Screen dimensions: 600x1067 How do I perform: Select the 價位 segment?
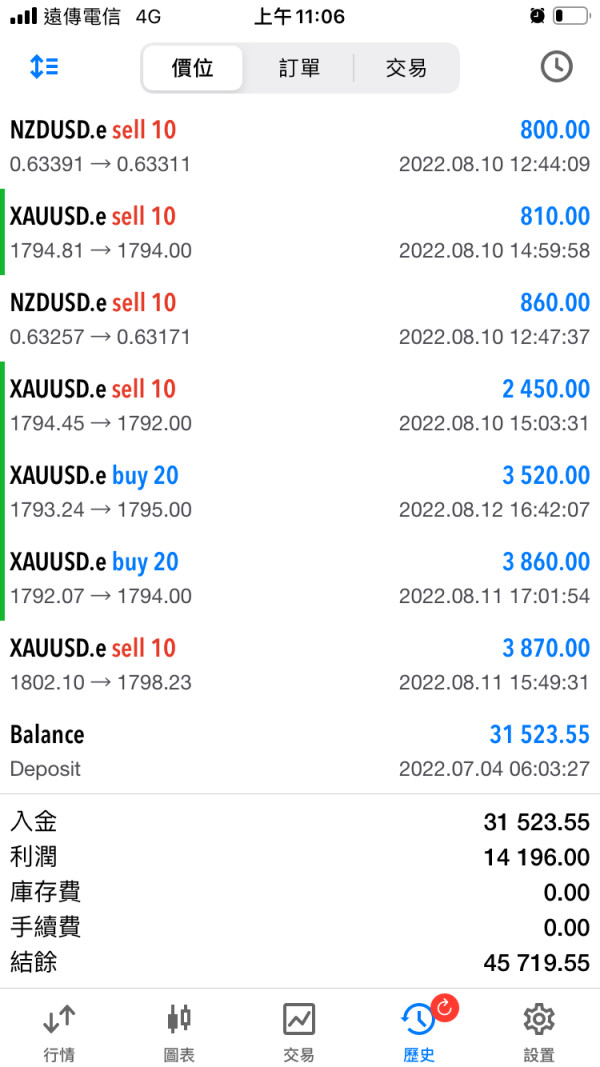coord(193,68)
